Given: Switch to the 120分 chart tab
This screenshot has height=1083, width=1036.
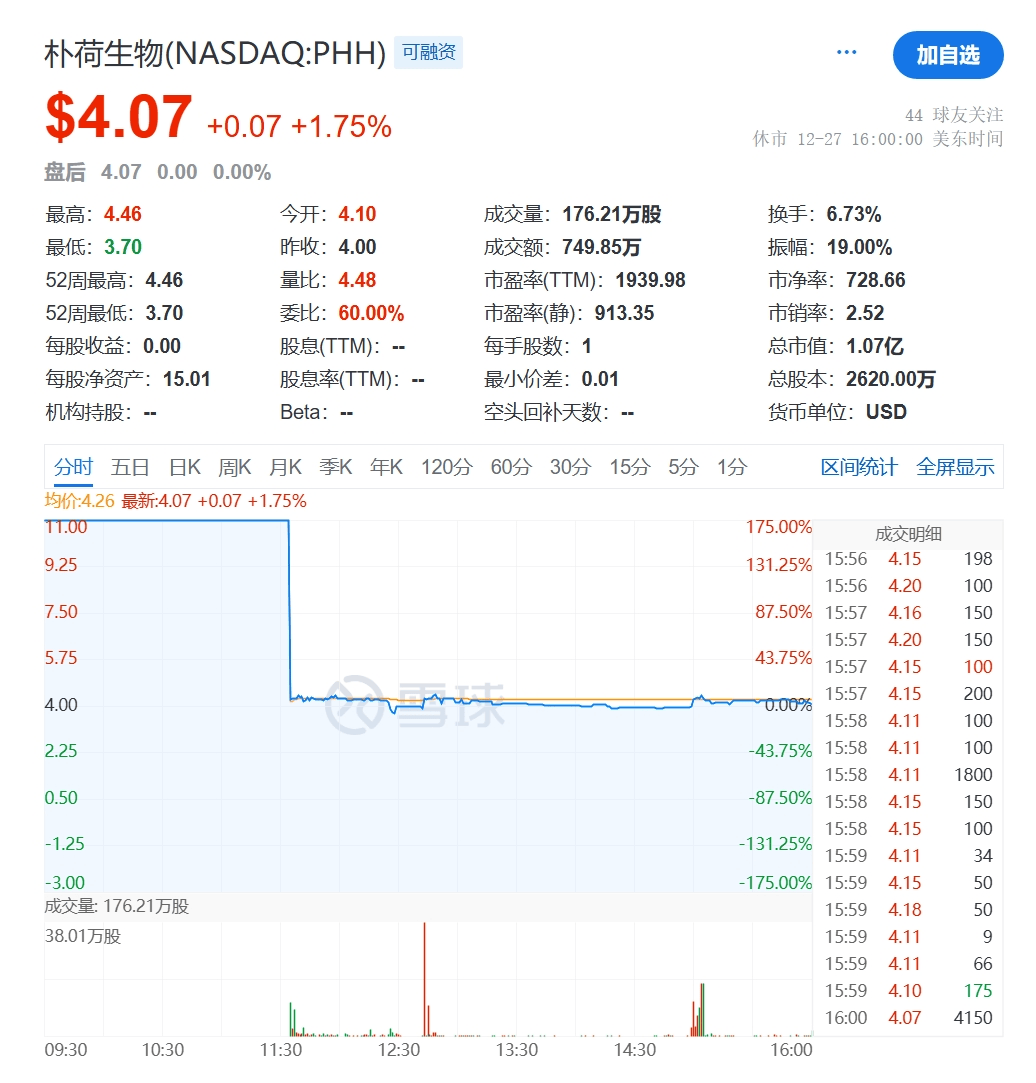Looking at the screenshot, I should tap(446, 466).
